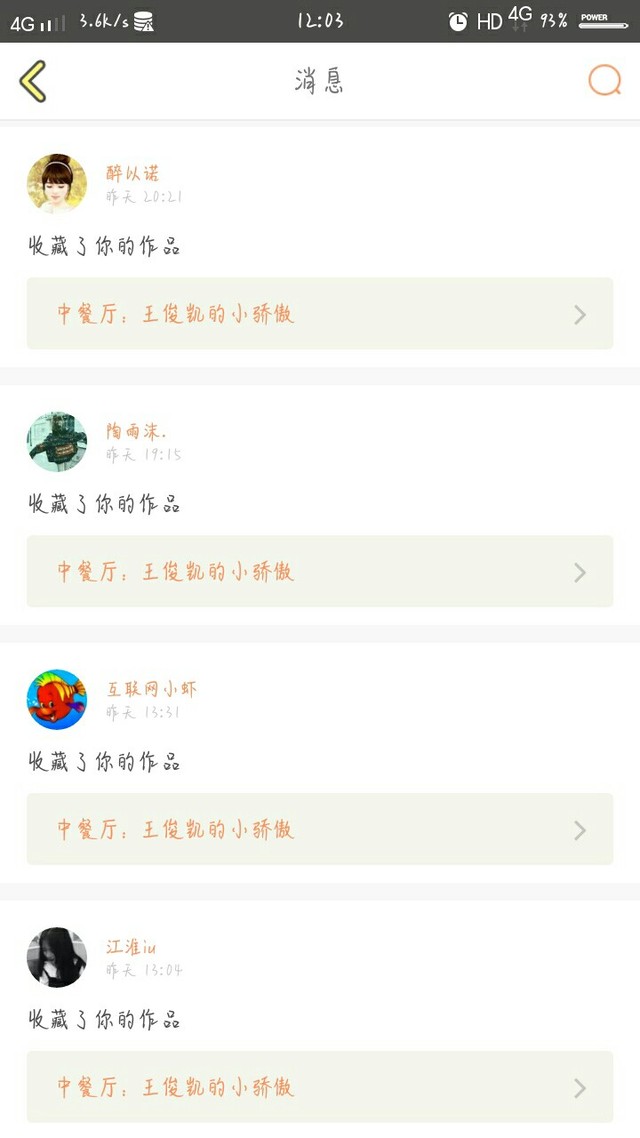Visit 江淮iu's profile via avatar

pyautogui.click(x=57, y=957)
